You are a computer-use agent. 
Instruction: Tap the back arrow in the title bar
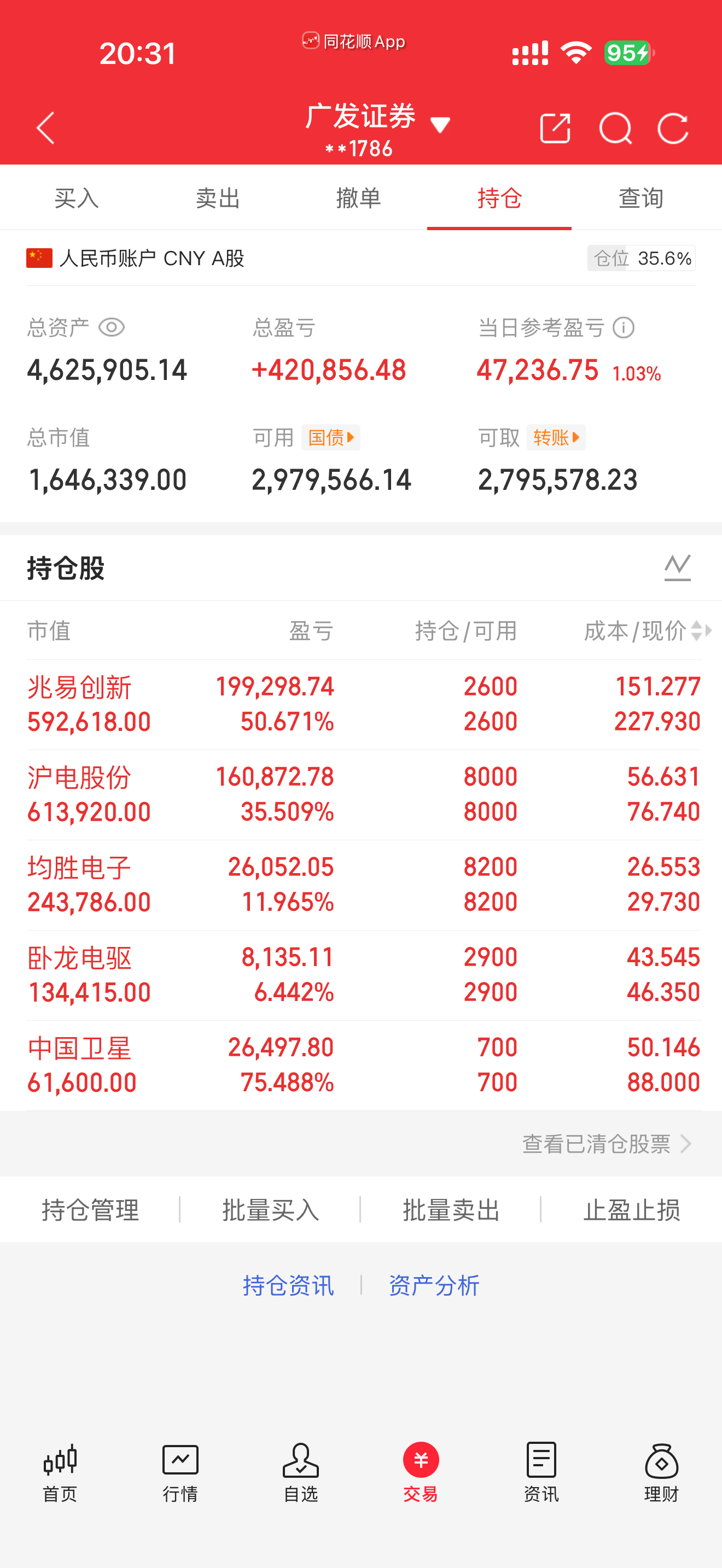coord(45,128)
